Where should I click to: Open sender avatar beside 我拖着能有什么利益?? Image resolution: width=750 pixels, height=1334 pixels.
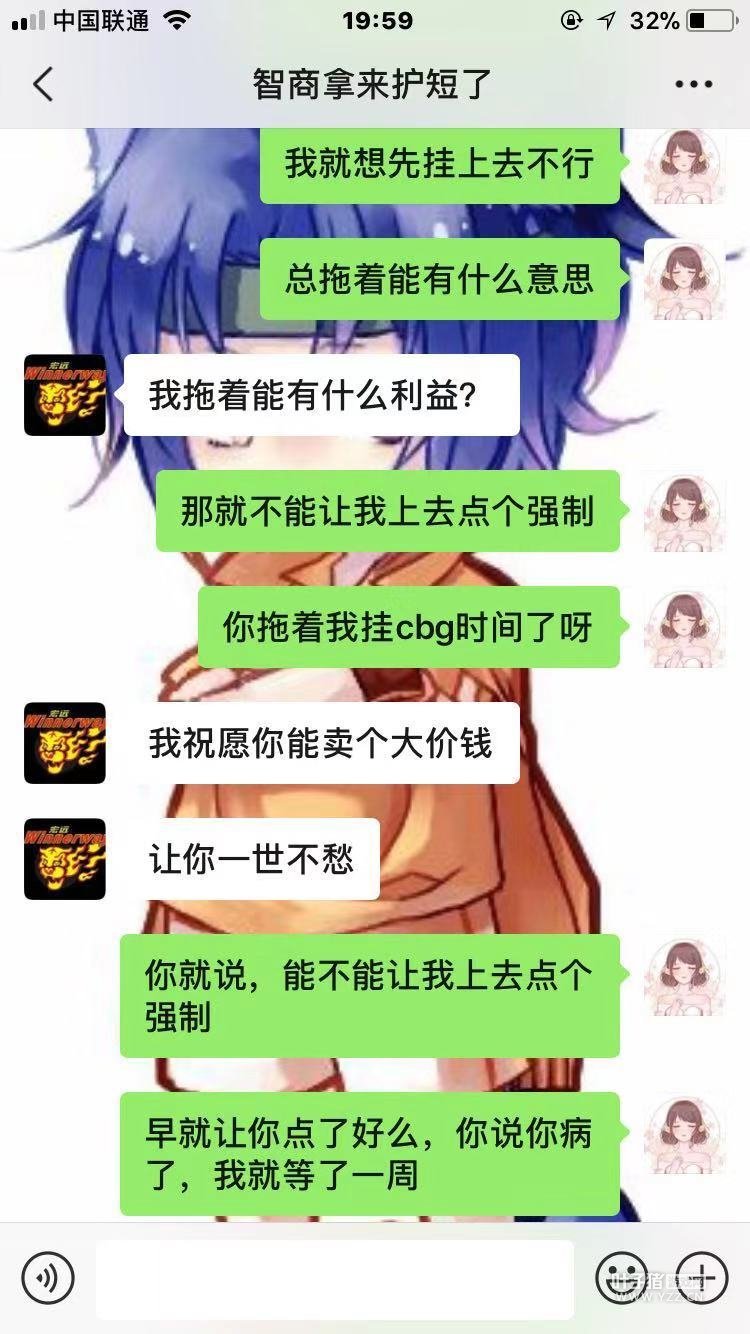click(65, 395)
